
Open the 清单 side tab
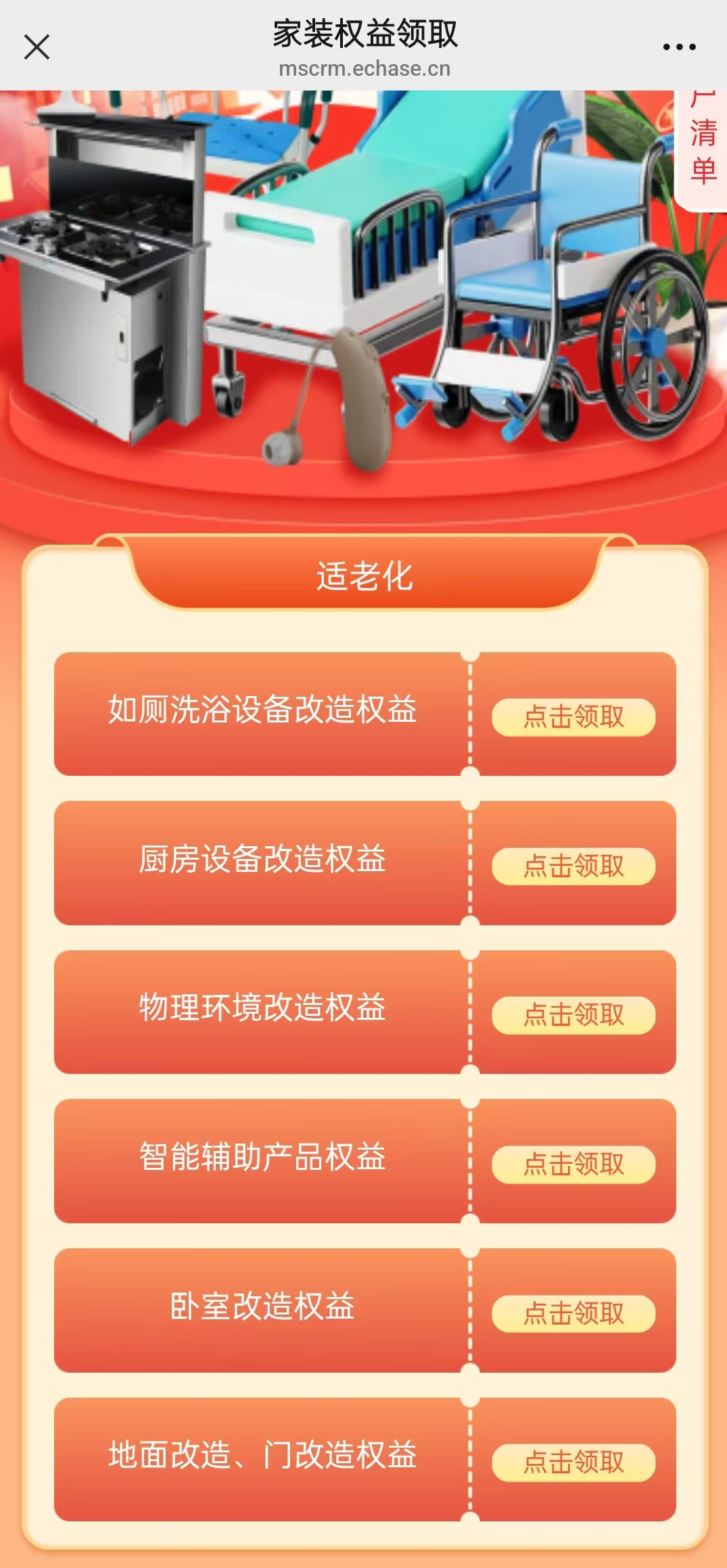[703, 149]
